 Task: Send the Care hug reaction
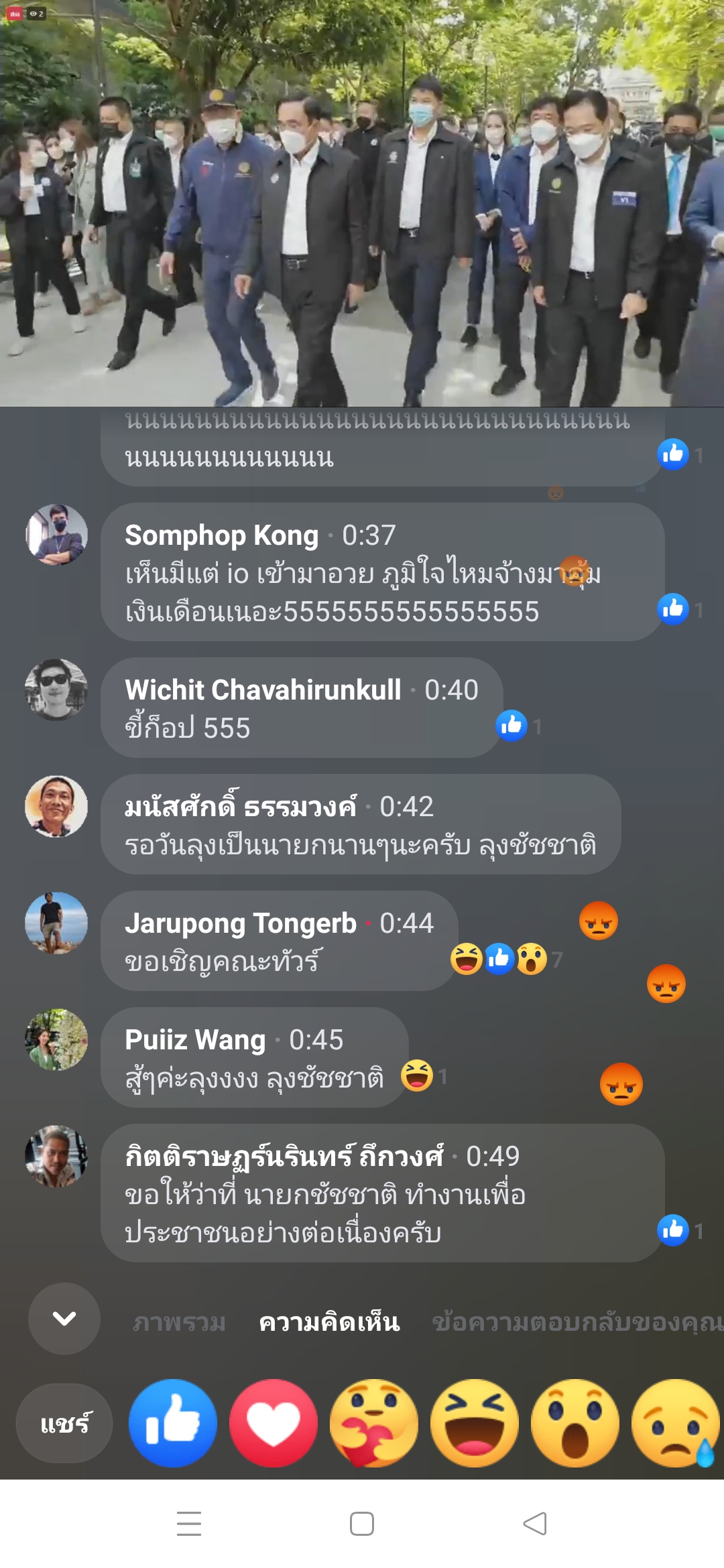pyautogui.click(x=374, y=1423)
